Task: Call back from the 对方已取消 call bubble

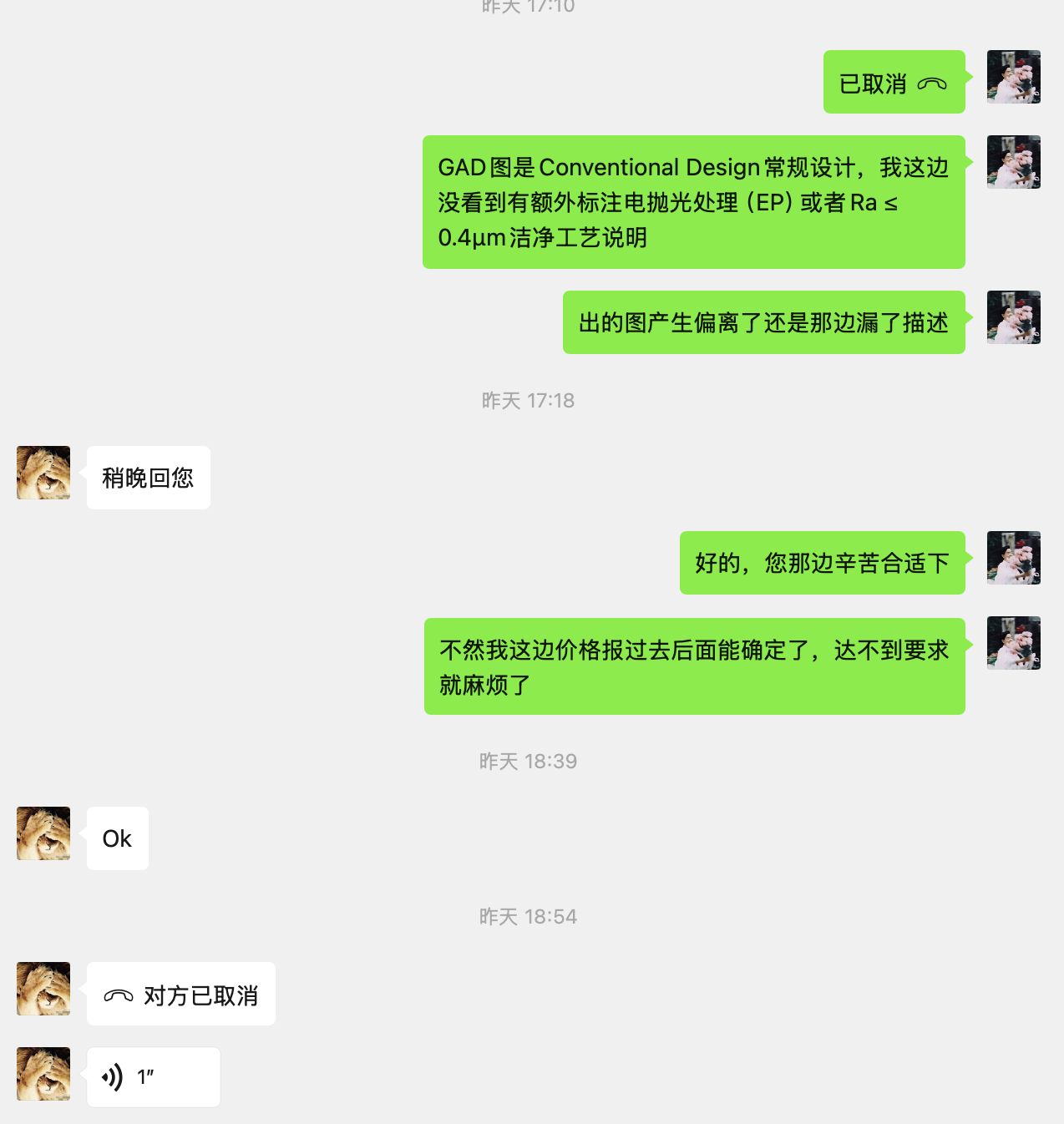Action: (181, 995)
